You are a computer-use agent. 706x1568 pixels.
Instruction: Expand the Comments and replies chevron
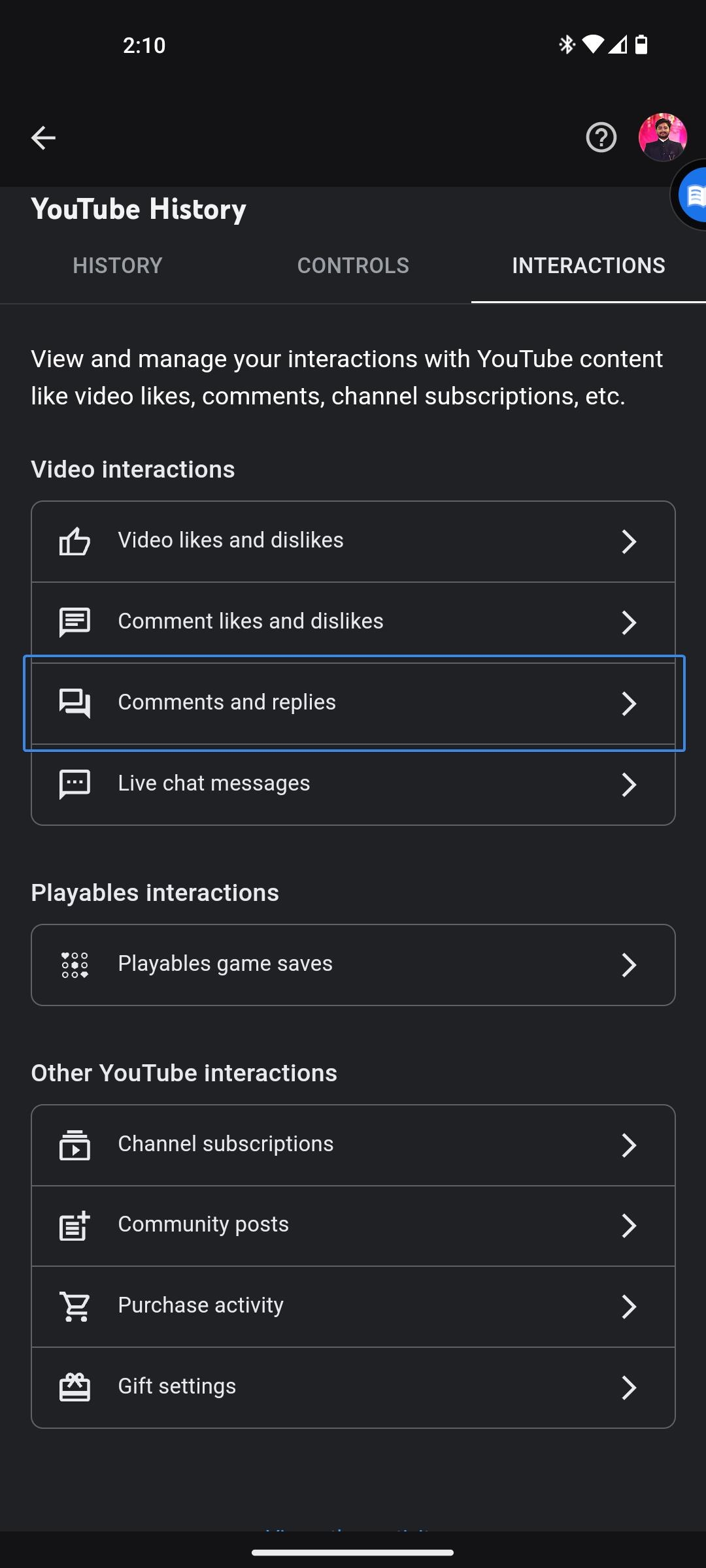[629, 703]
